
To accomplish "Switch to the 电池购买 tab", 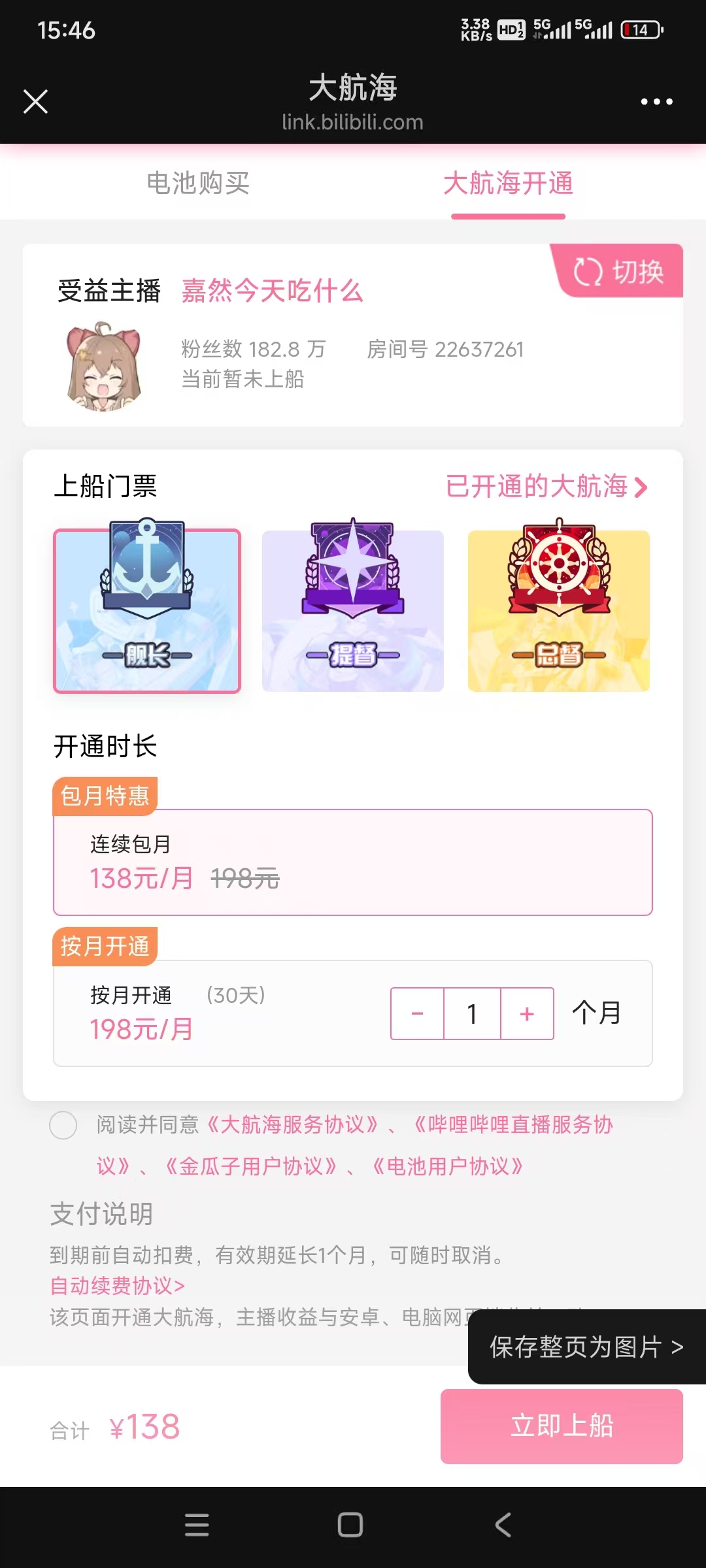I will pos(198,184).
